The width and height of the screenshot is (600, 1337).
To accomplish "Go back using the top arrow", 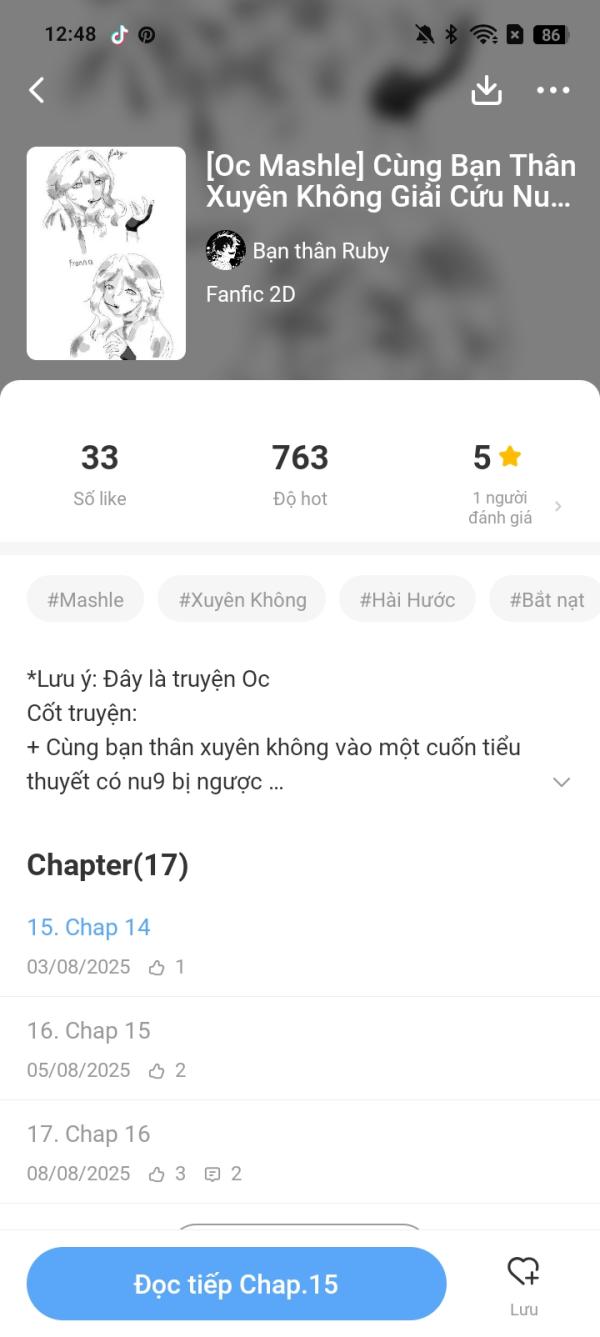I will click(x=37, y=90).
